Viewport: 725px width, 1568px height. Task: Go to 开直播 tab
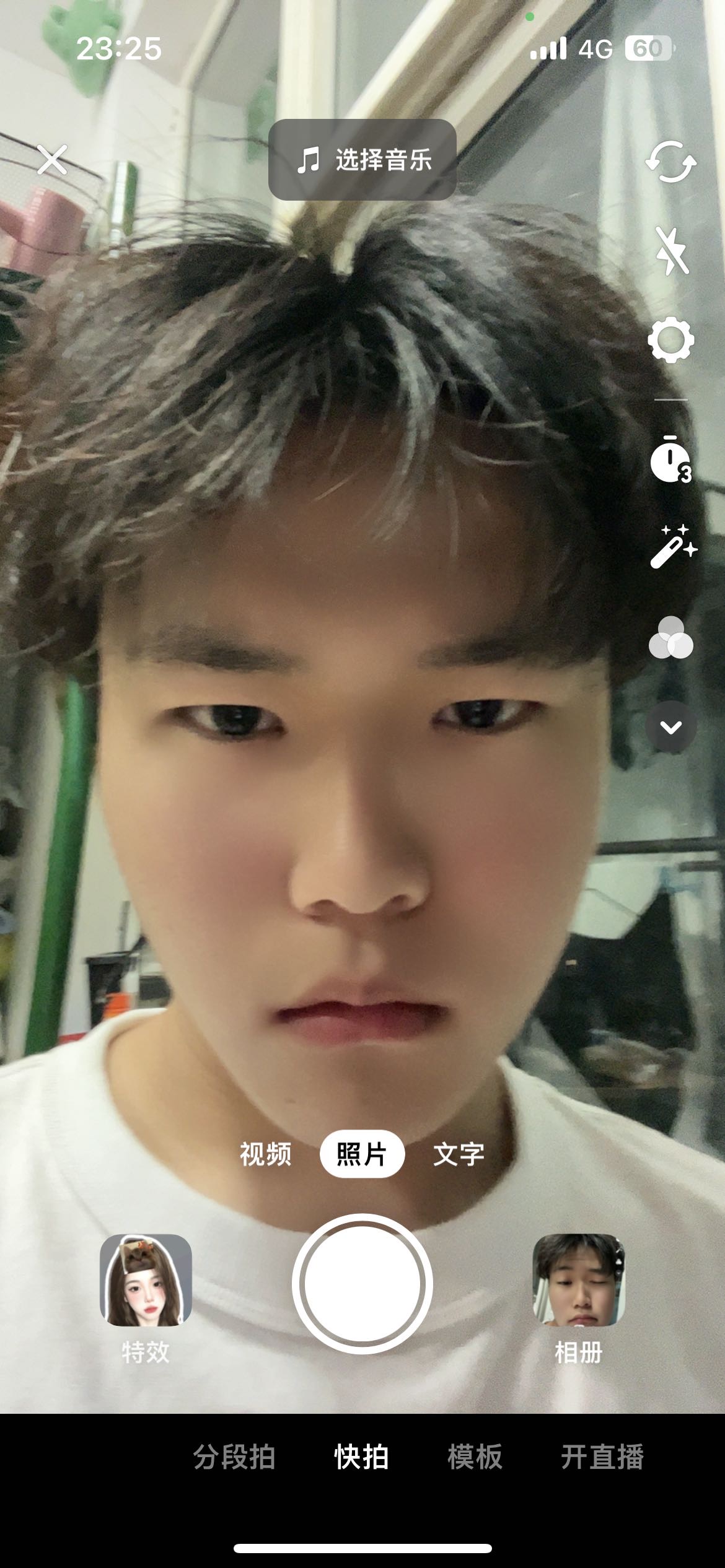(602, 1457)
